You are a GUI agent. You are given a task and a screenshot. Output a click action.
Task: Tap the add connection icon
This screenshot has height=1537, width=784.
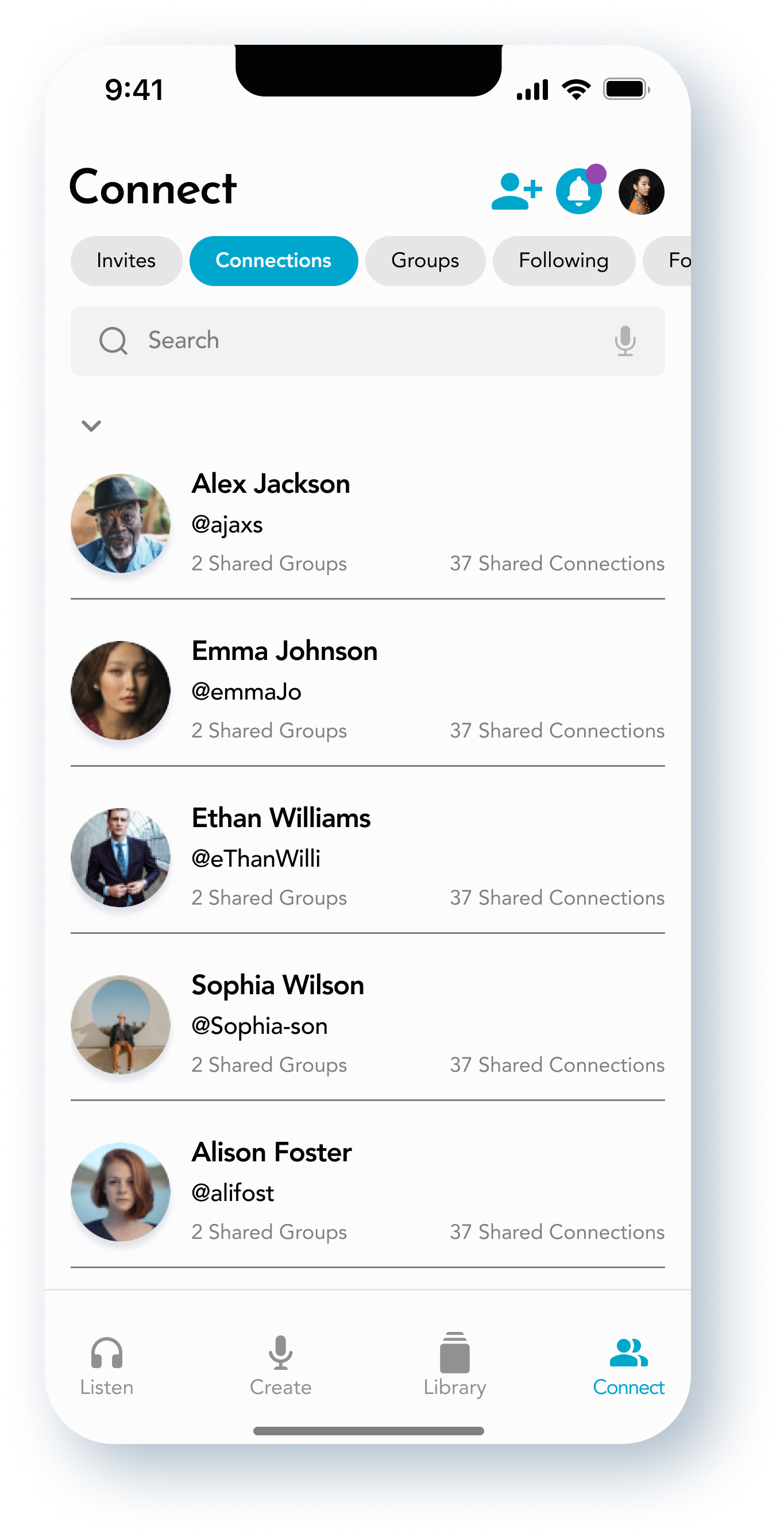516,191
